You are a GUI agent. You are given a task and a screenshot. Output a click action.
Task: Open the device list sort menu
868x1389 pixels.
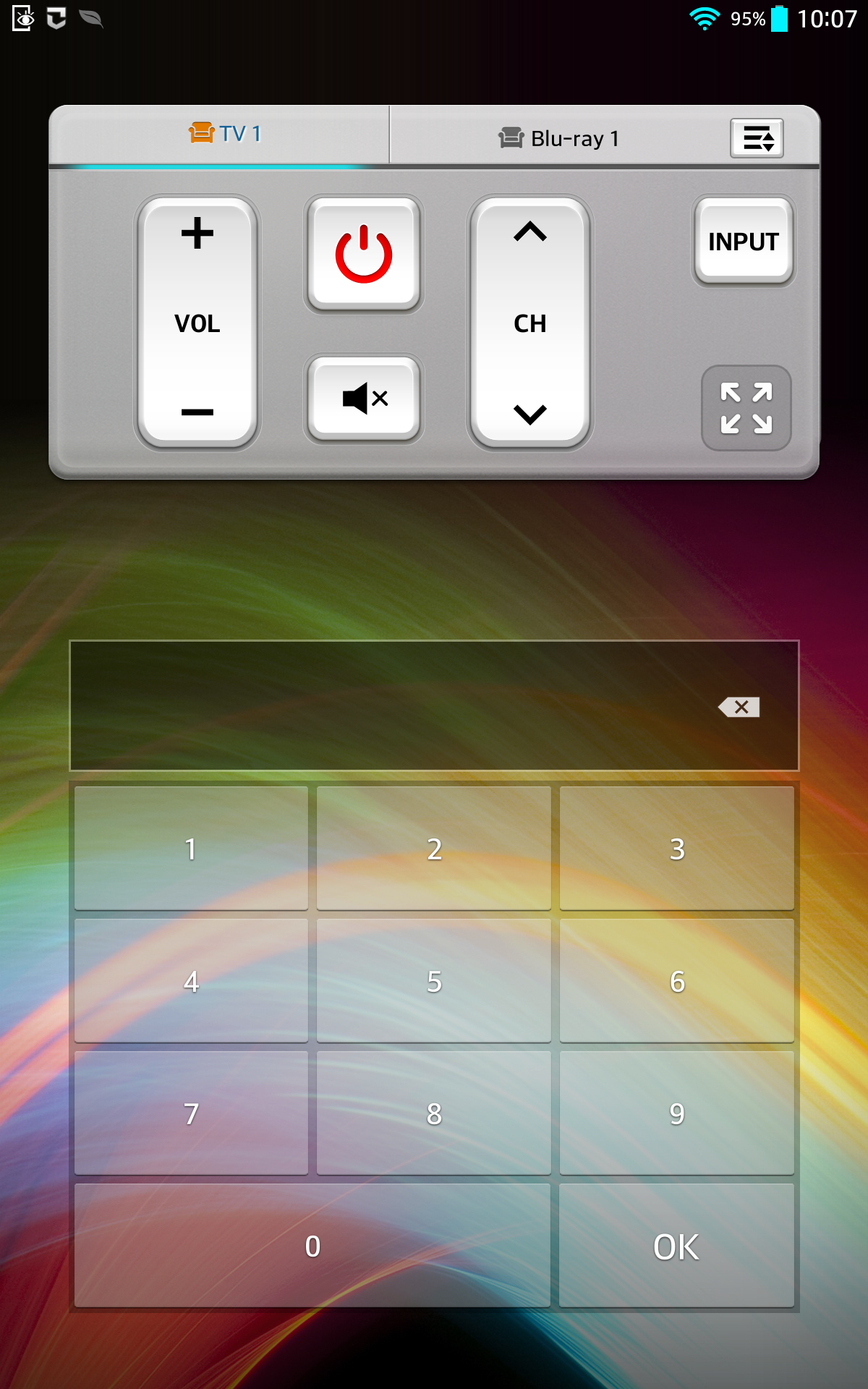pos(757,137)
